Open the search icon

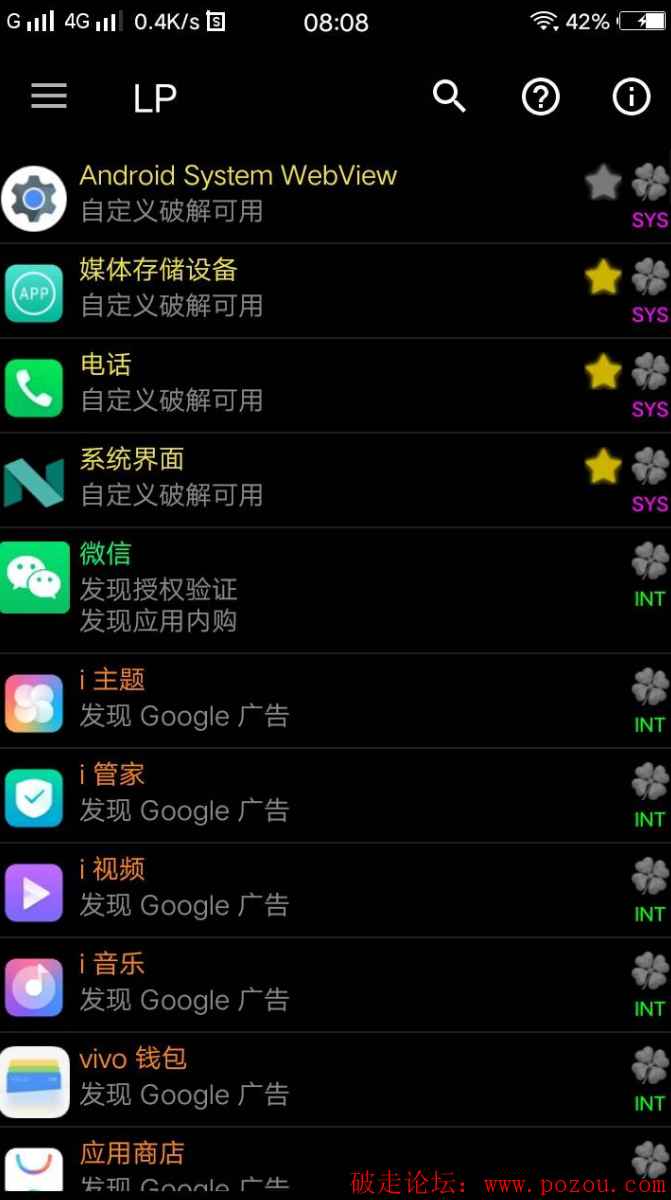point(449,96)
